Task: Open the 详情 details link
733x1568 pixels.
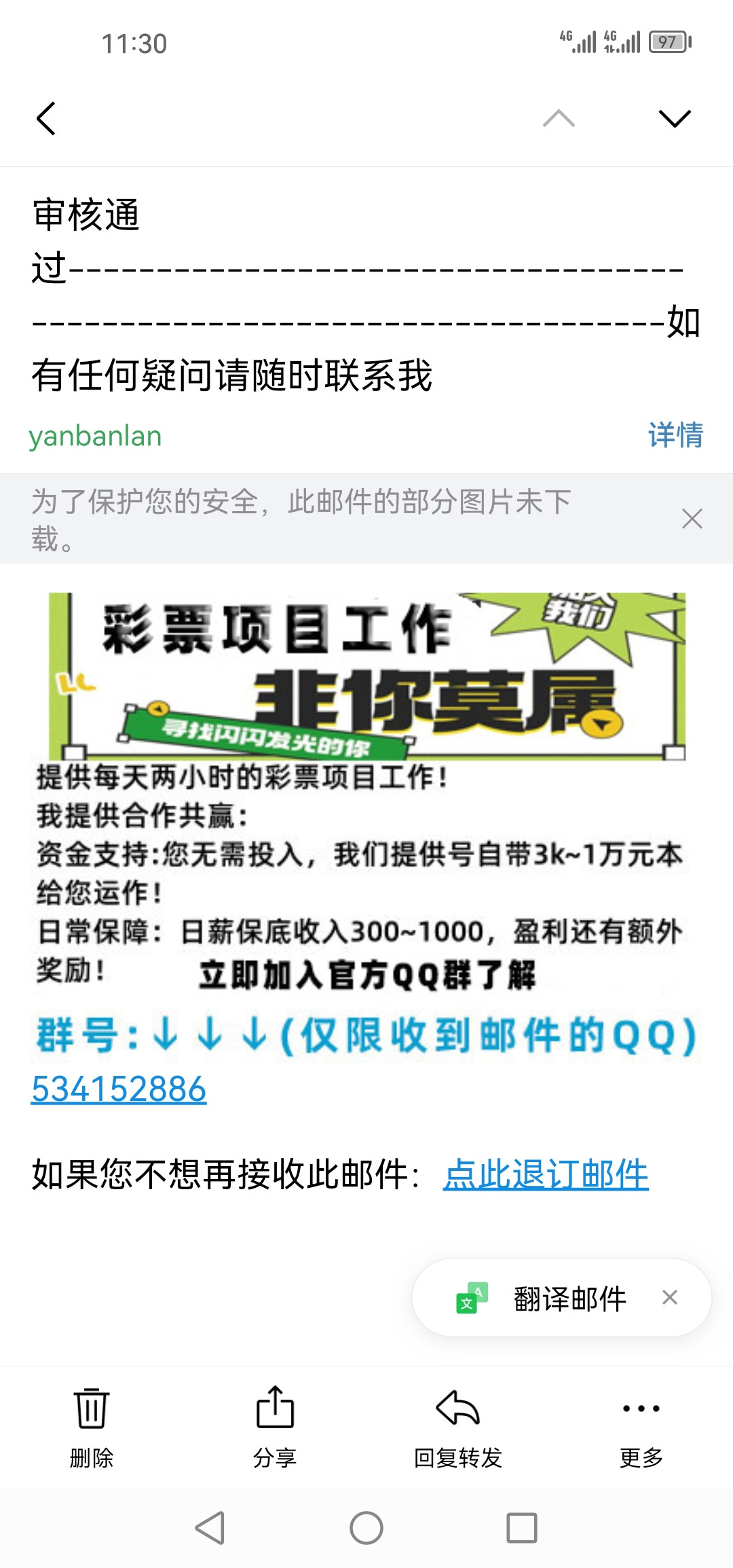Action: pyautogui.click(x=675, y=435)
